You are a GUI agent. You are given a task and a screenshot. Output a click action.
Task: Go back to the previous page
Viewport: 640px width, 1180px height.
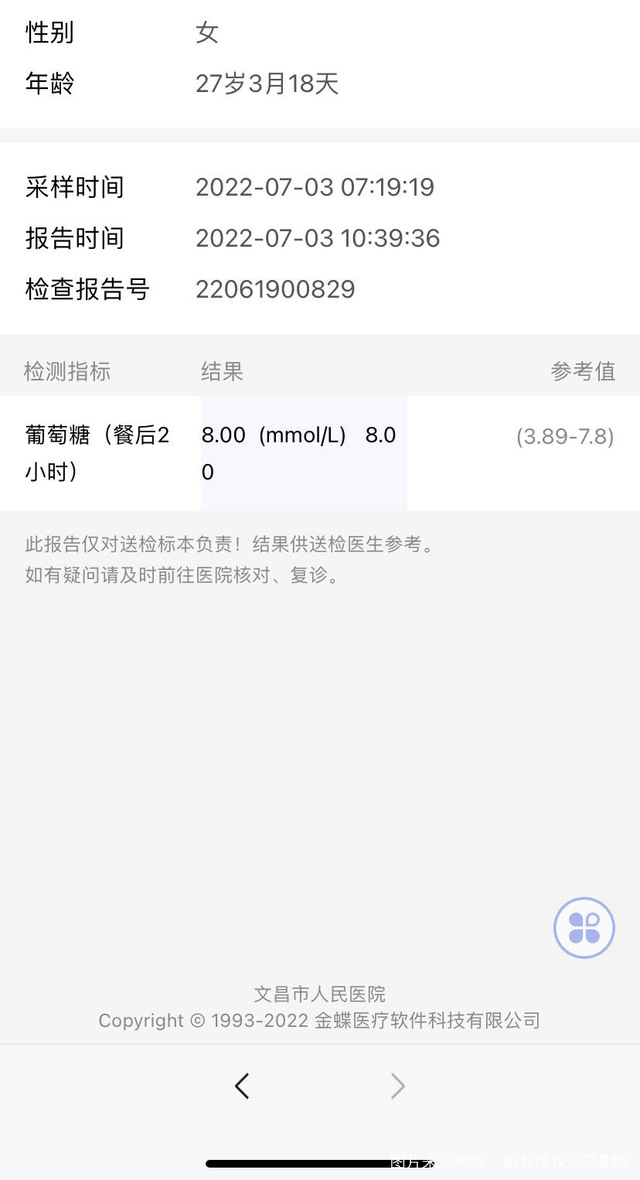tap(242, 1086)
